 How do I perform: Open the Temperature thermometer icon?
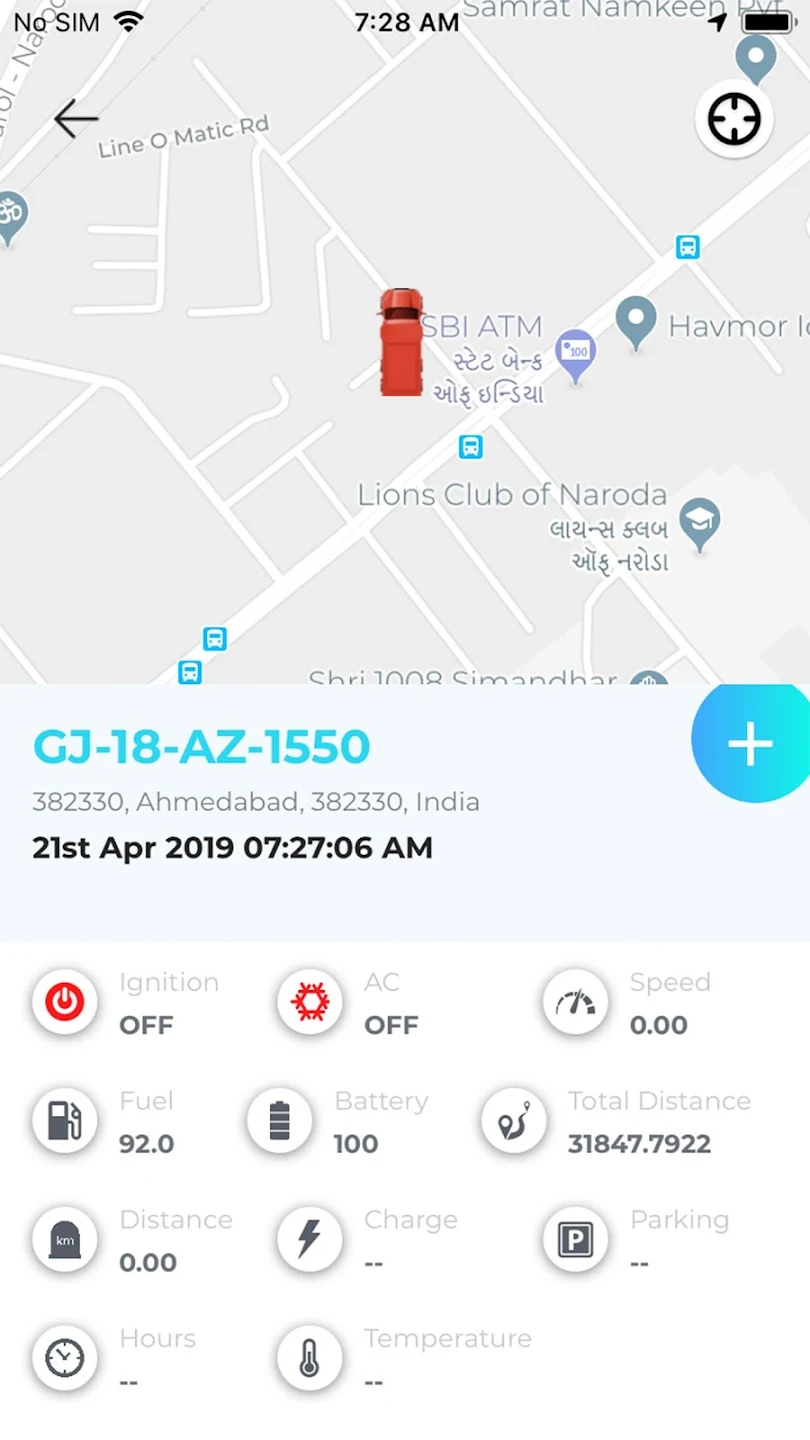[x=309, y=1358]
